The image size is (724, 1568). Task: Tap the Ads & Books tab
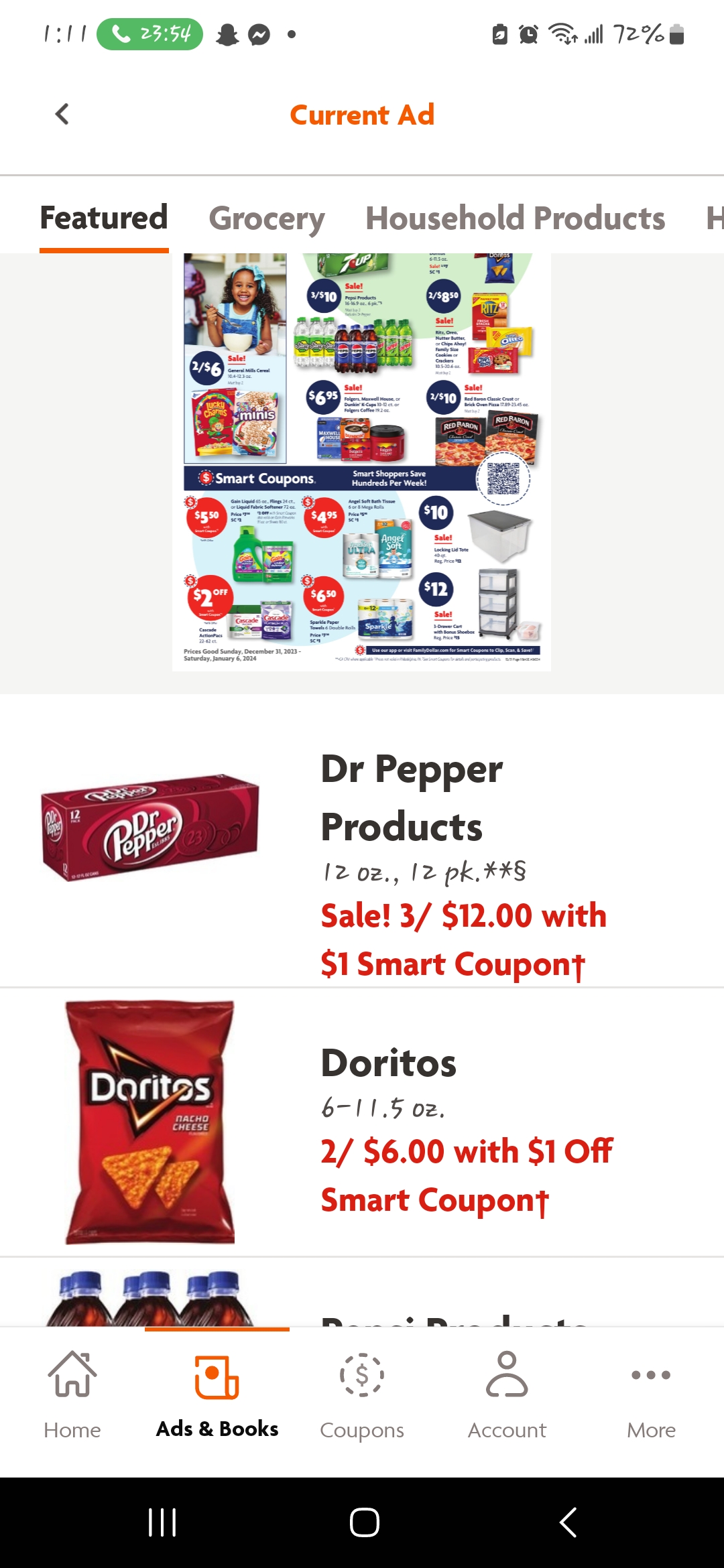[217, 1395]
